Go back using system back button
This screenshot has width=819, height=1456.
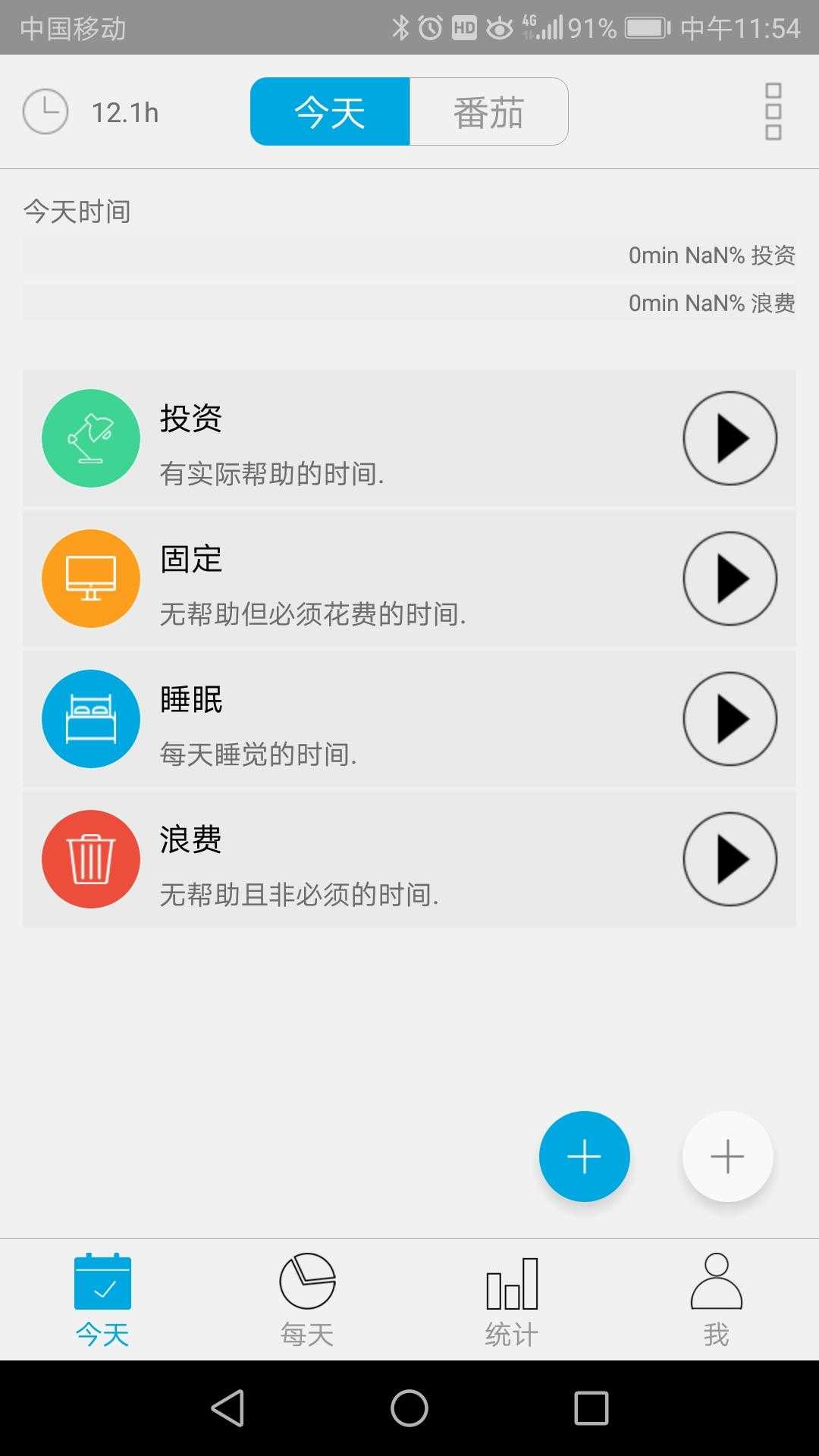pyautogui.click(x=227, y=1408)
